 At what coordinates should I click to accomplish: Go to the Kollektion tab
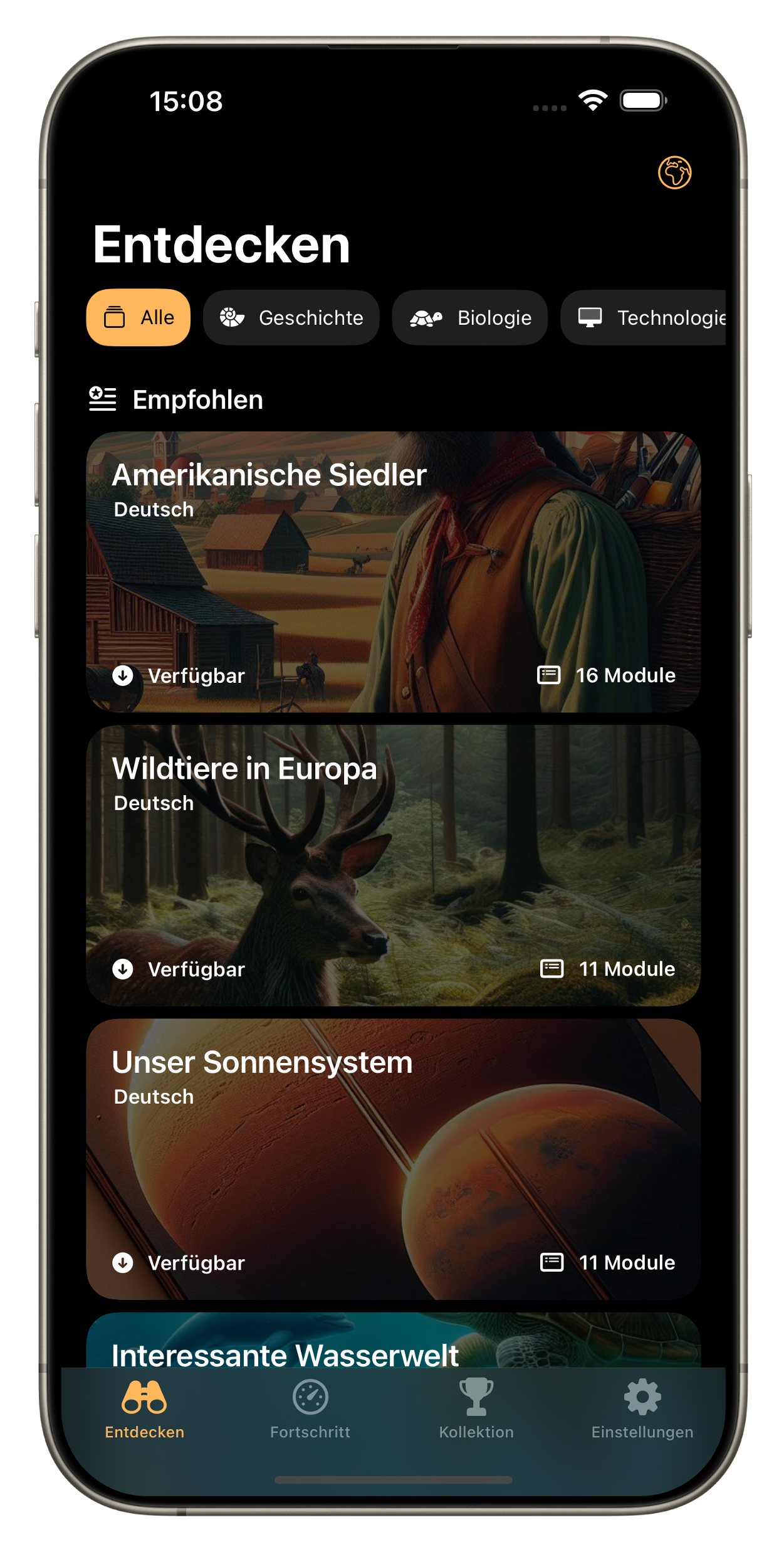point(476,1408)
